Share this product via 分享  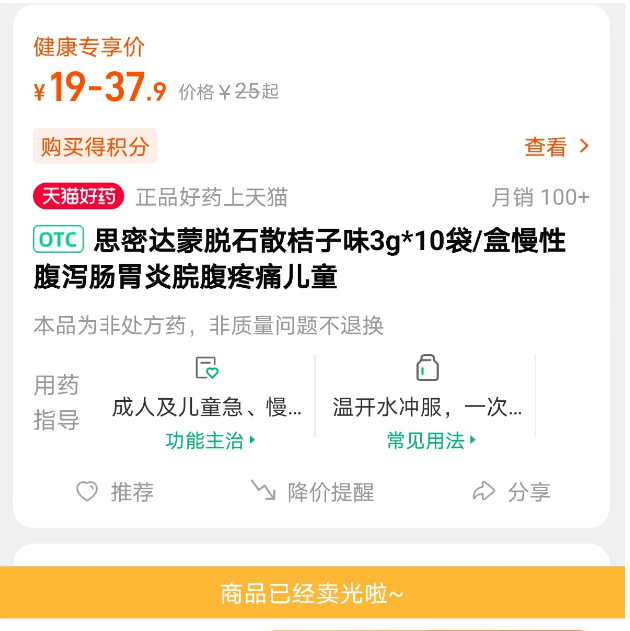tap(511, 492)
